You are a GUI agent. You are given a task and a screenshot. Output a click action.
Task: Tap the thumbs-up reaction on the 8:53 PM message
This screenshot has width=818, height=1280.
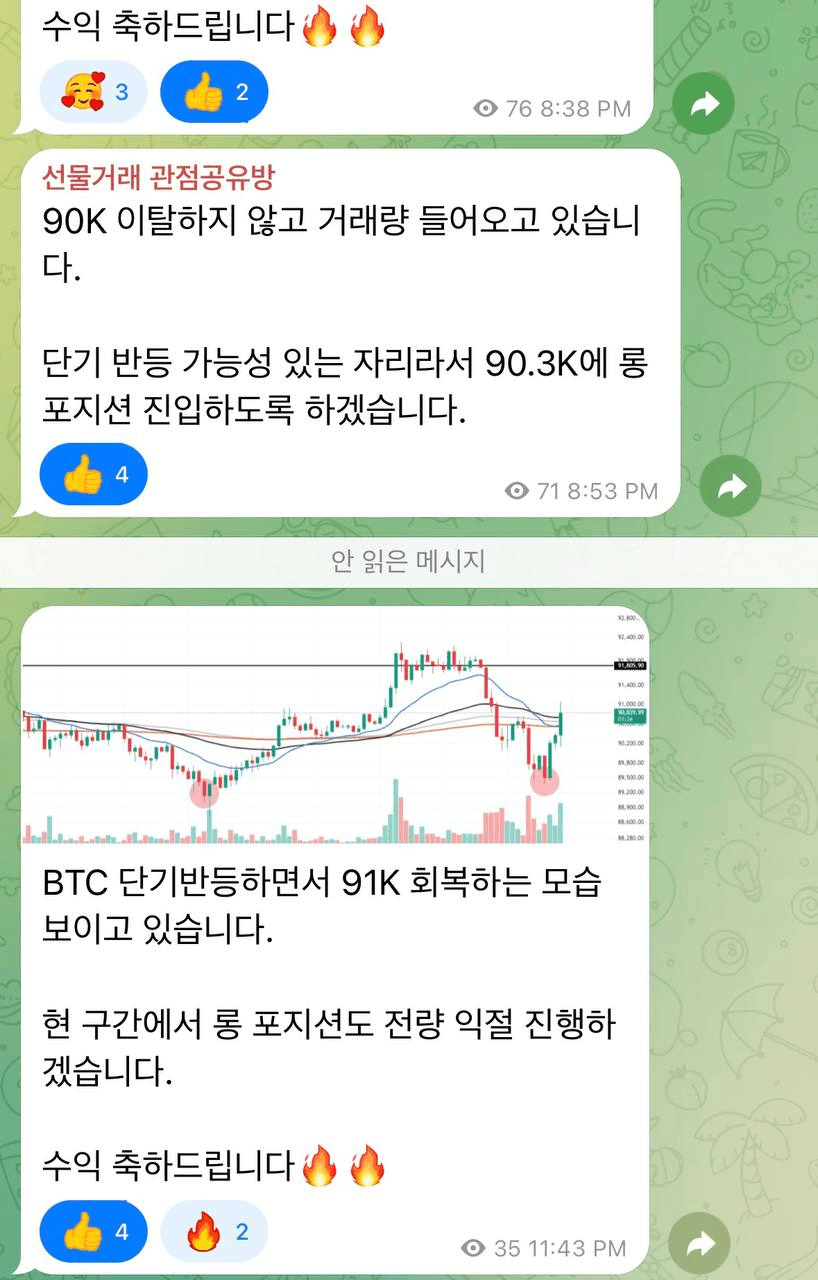click(x=94, y=474)
